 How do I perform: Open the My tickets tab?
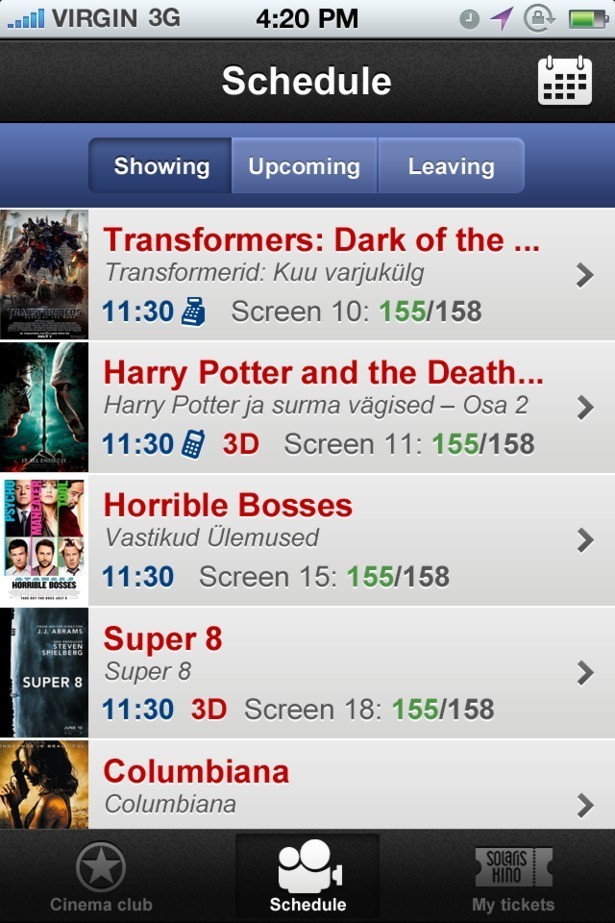coord(512,877)
